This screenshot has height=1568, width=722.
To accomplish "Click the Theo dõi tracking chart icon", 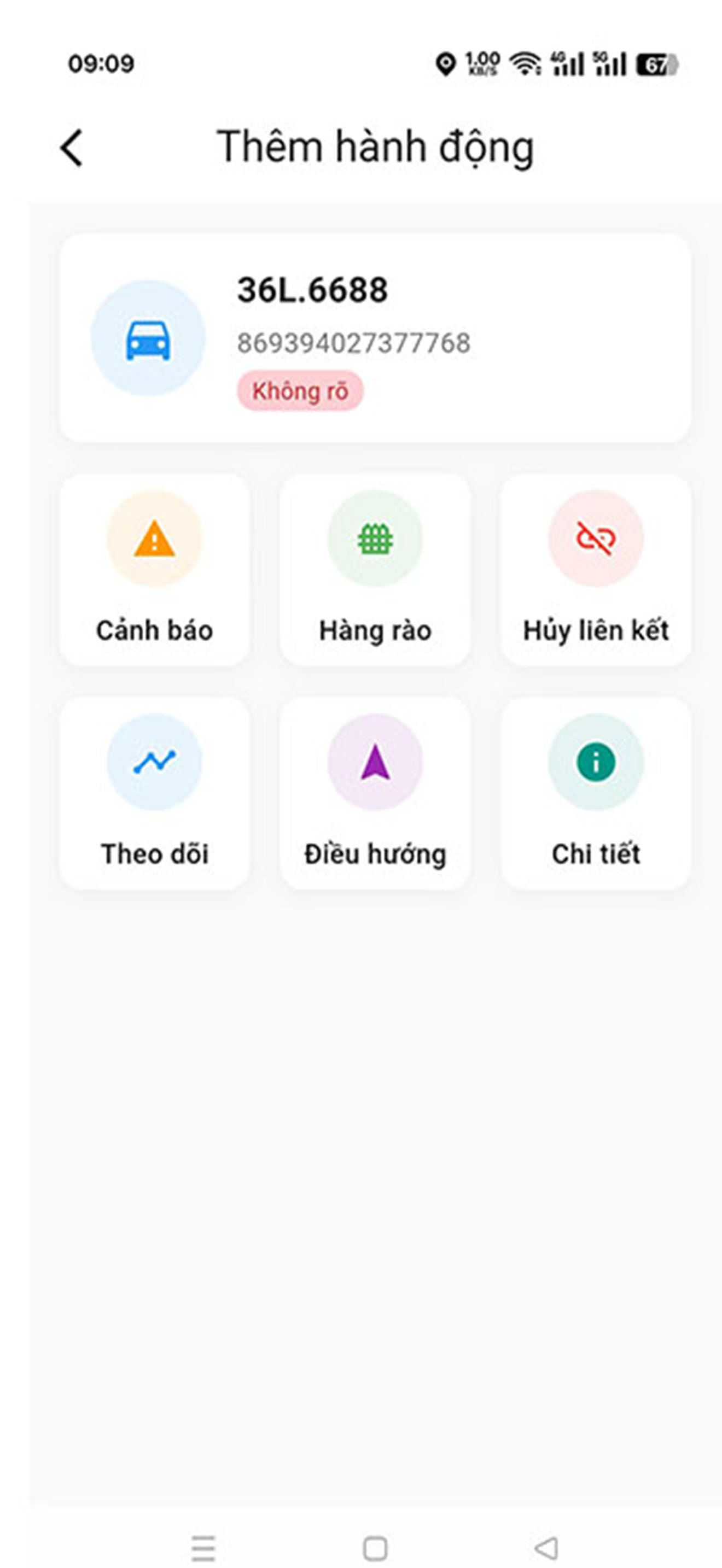I will click(154, 763).
